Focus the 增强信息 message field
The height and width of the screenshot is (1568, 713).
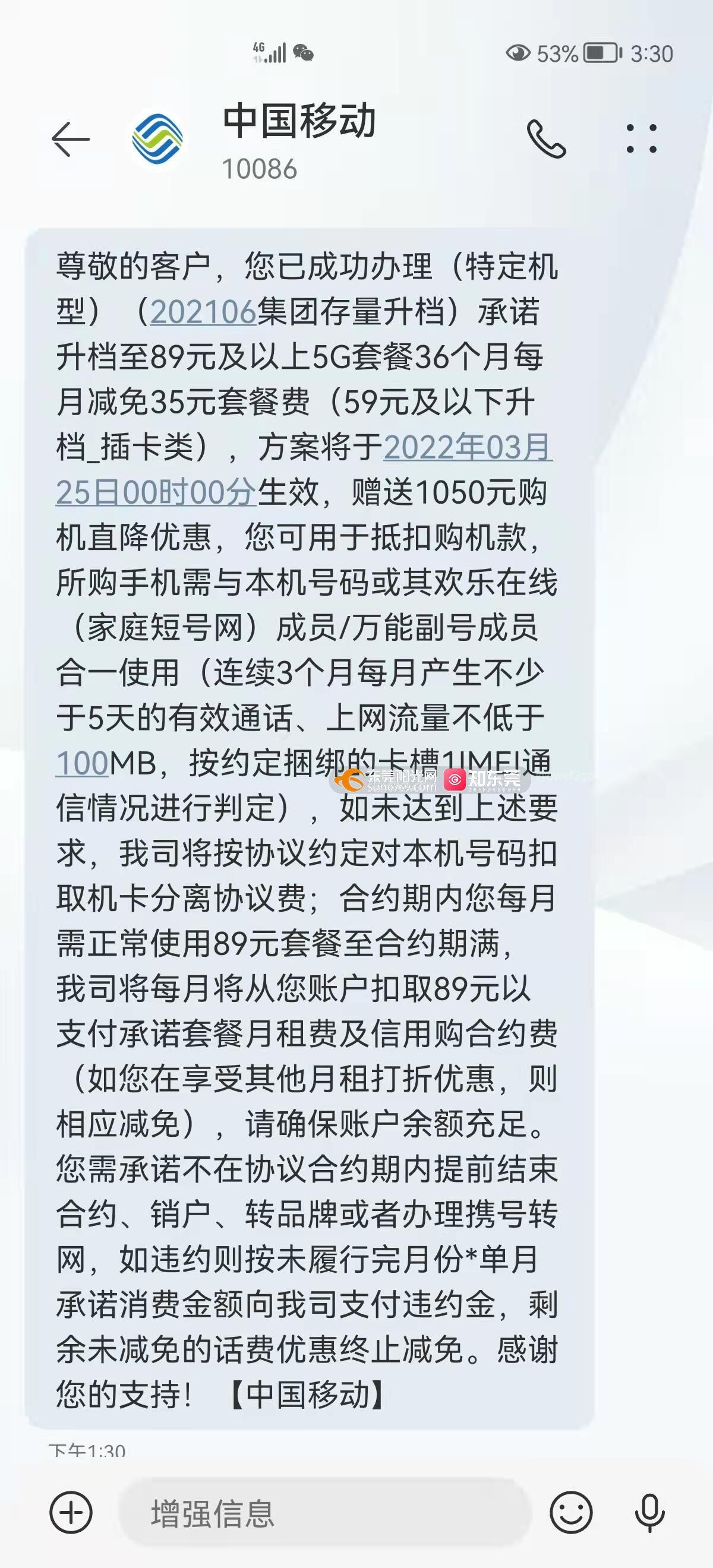point(323,1513)
